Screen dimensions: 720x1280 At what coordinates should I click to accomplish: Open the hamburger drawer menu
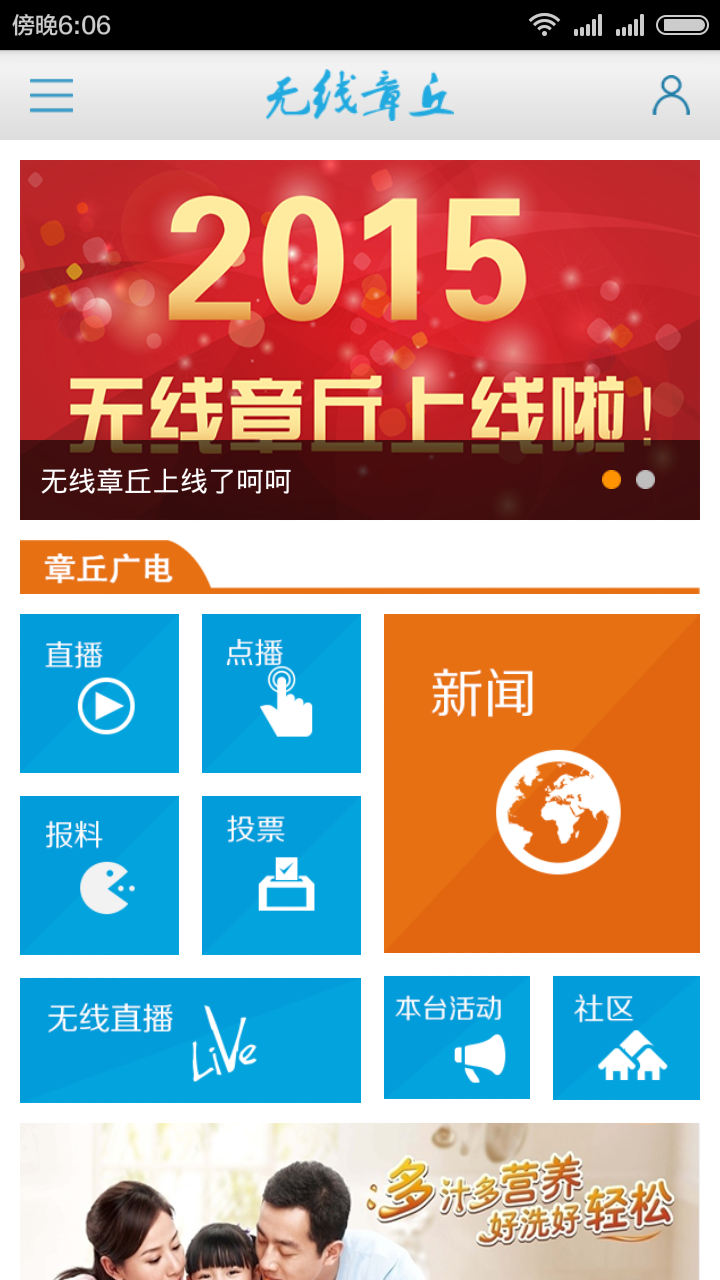[x=51, y=95]
